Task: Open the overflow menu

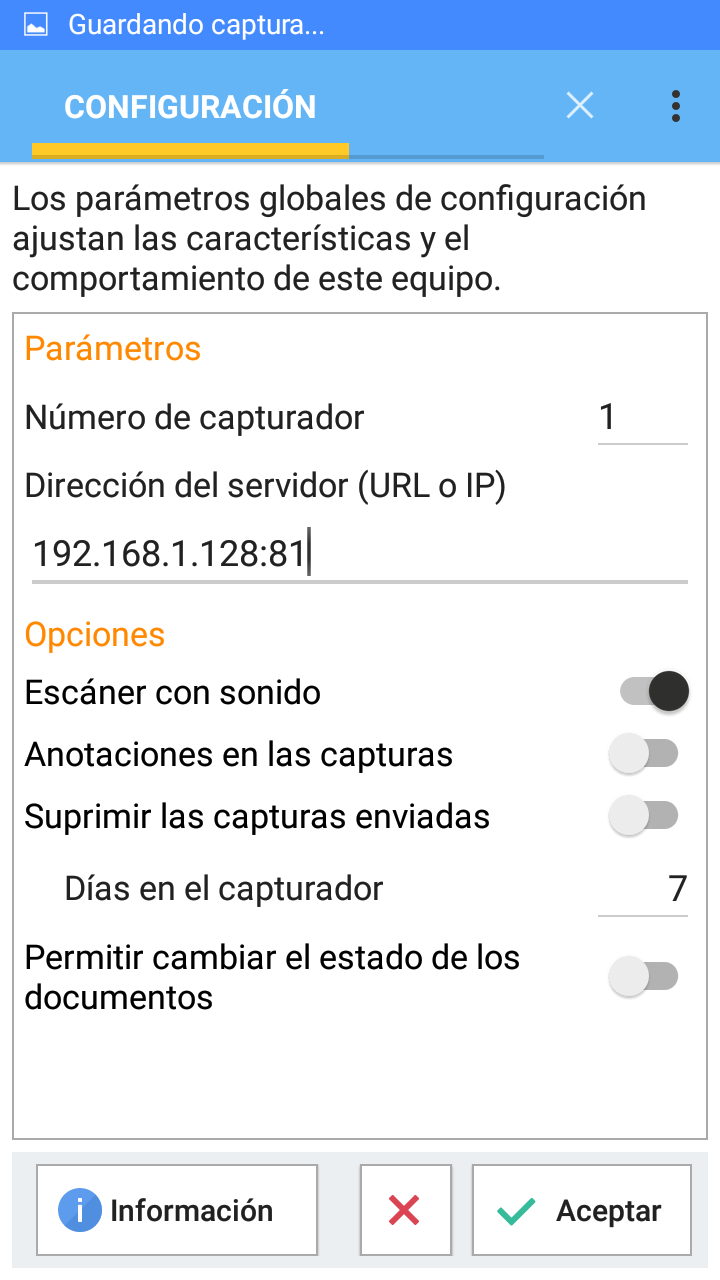Action: coord(676,106)
